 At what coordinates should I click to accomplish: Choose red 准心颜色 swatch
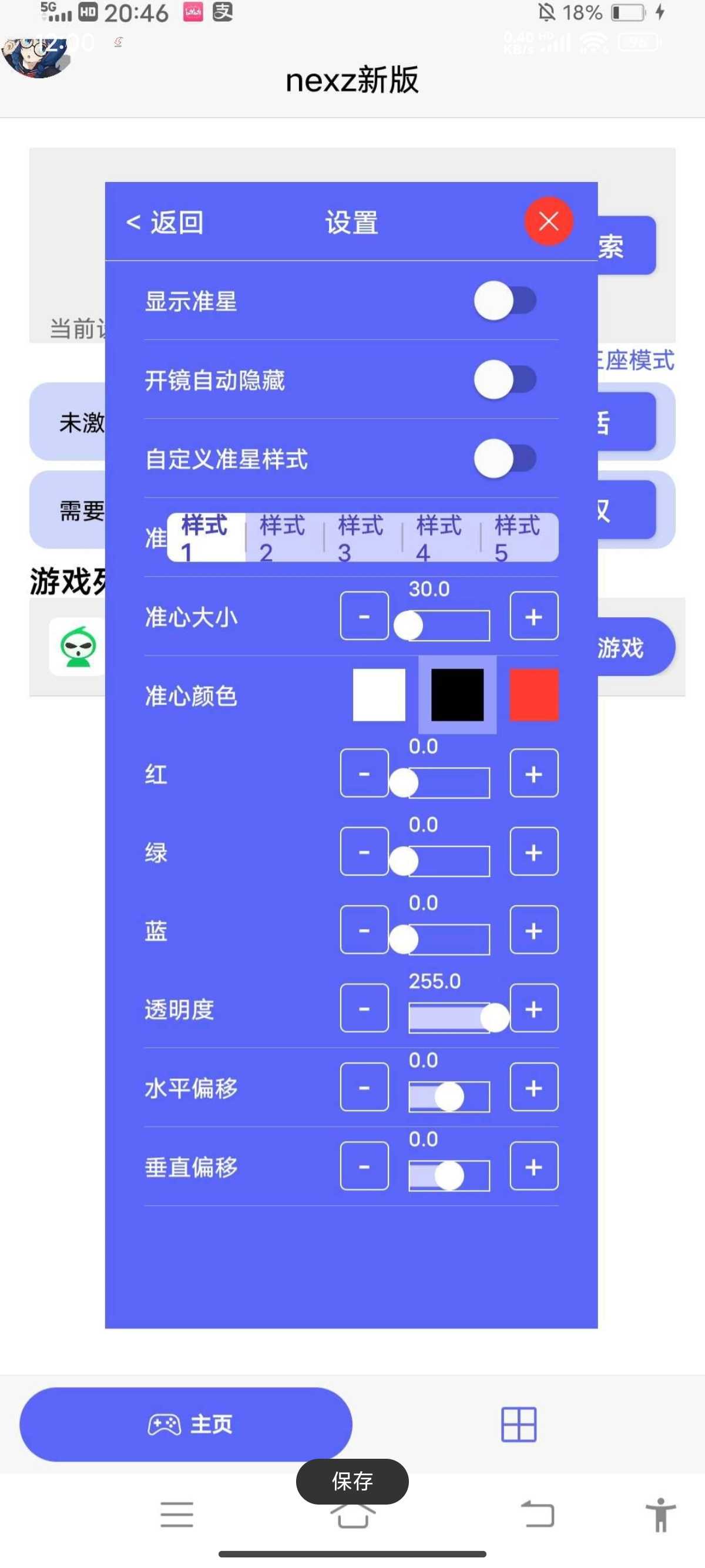533,695
